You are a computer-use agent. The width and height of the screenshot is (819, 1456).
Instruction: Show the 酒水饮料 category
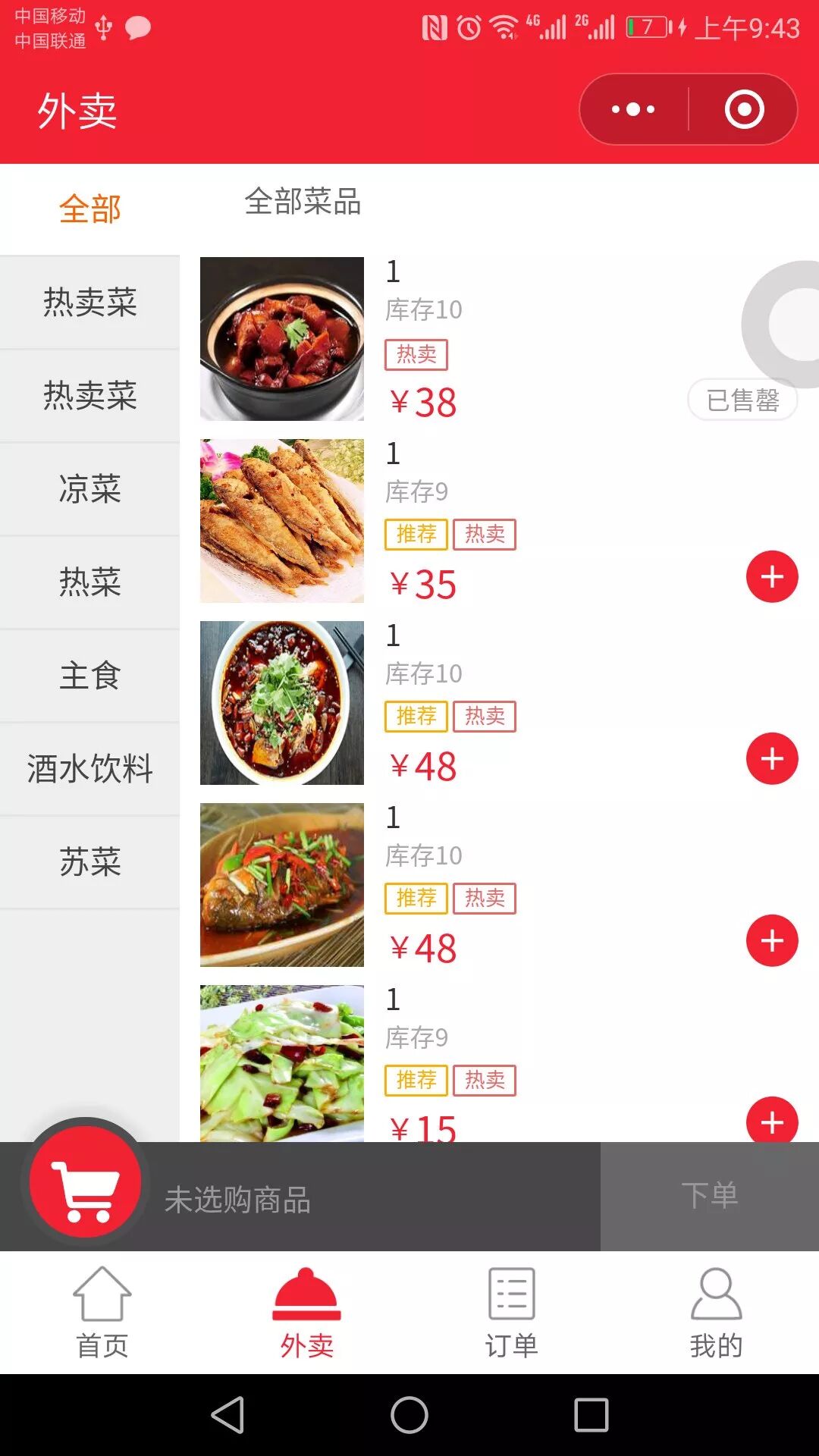pyautogui.click(x=89, y=769)
